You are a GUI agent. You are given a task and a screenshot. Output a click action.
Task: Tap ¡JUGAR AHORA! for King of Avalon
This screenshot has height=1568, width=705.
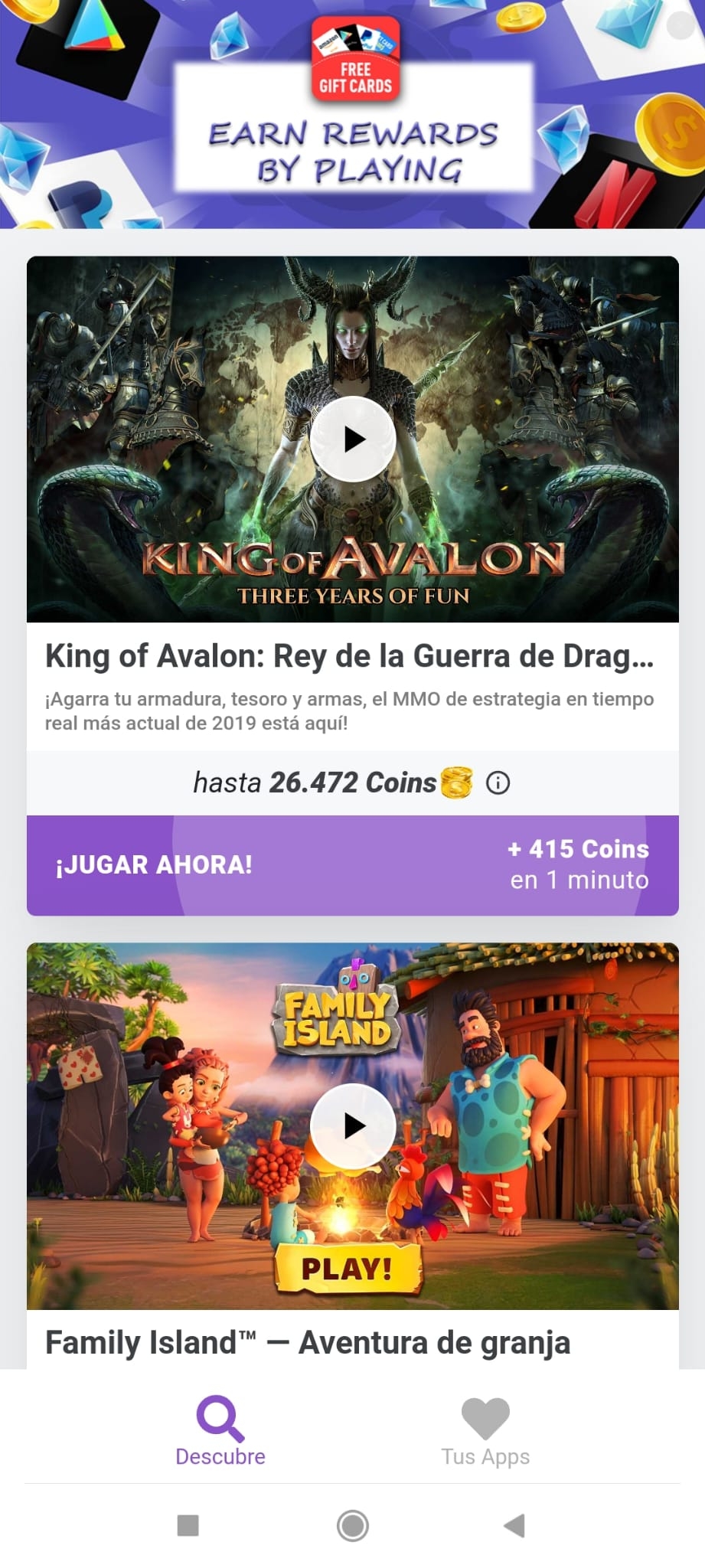pos(353,865)
